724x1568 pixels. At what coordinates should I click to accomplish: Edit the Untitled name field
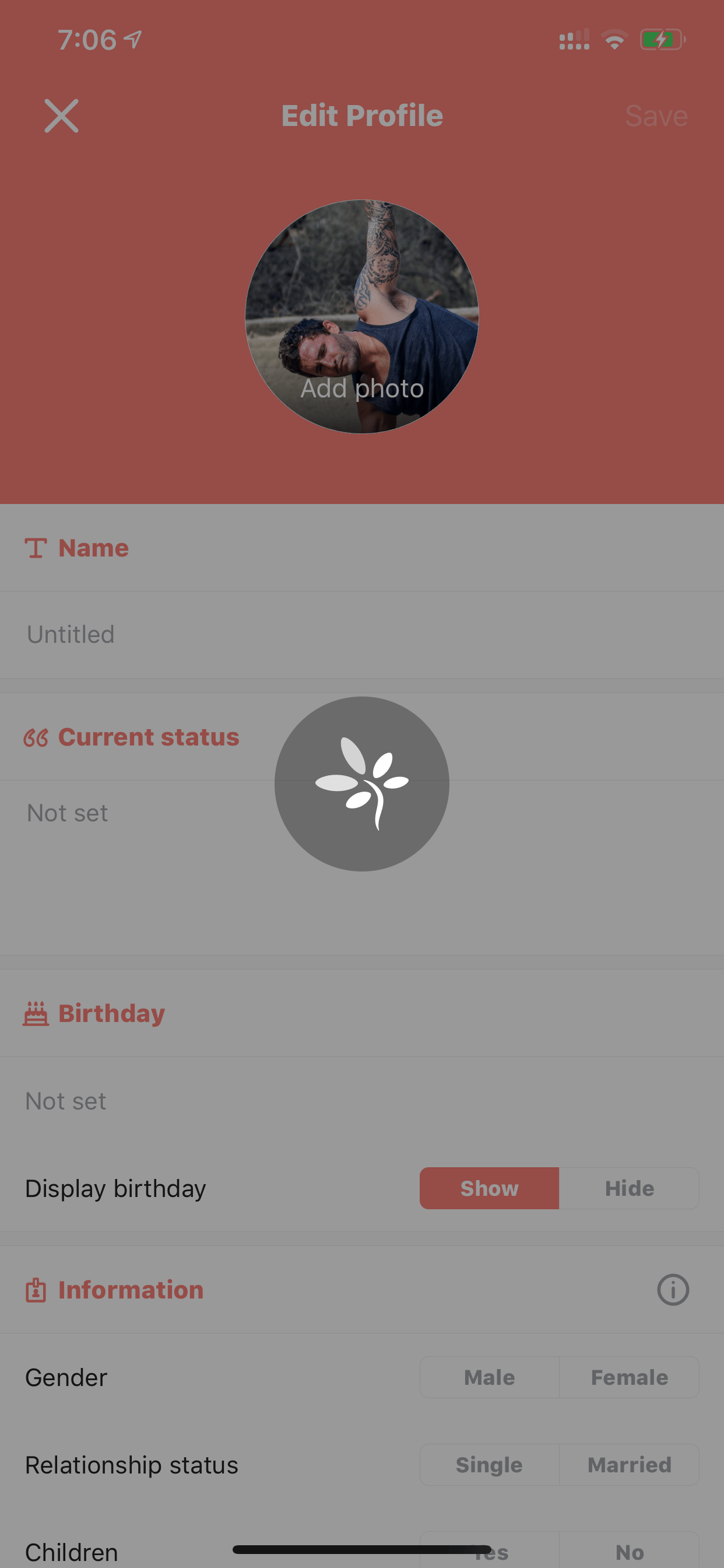tap(362, 634)
